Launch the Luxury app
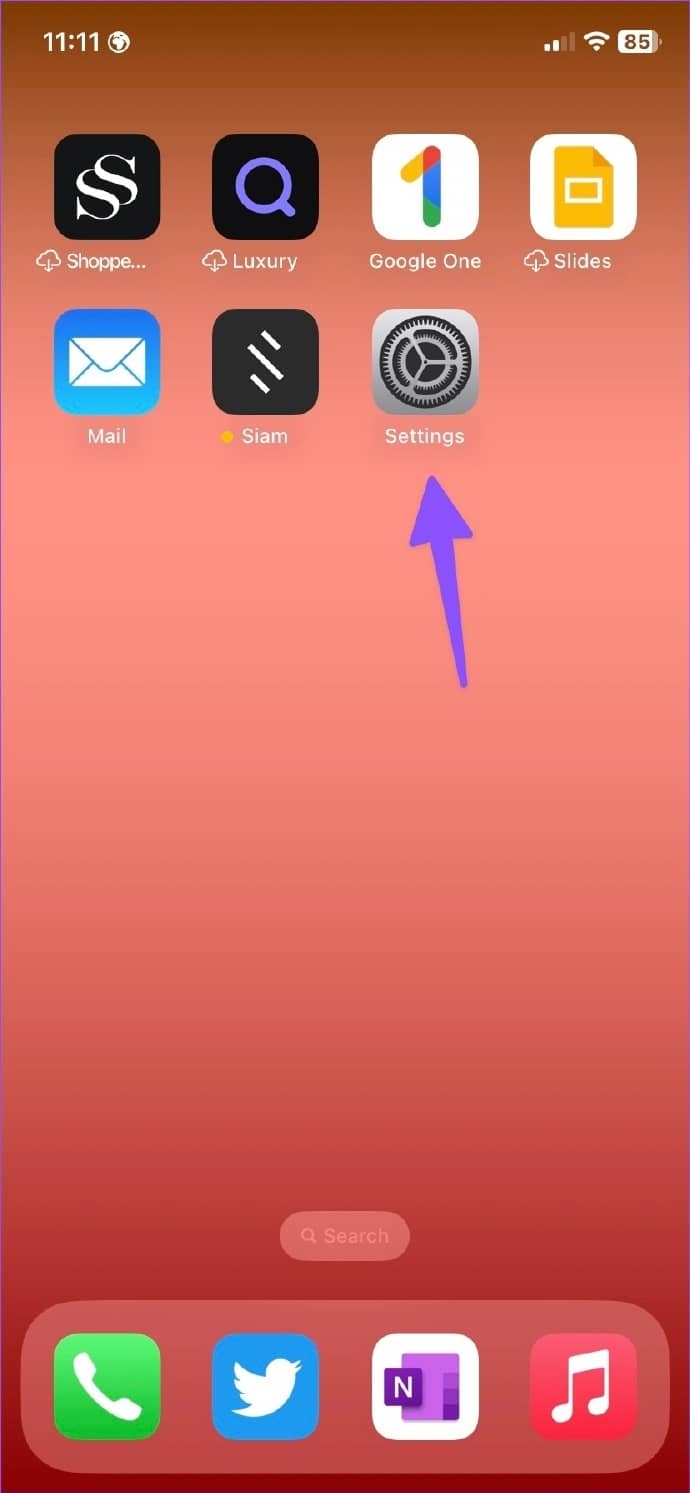Screen dimensions: 690x1493 [265, 187]
